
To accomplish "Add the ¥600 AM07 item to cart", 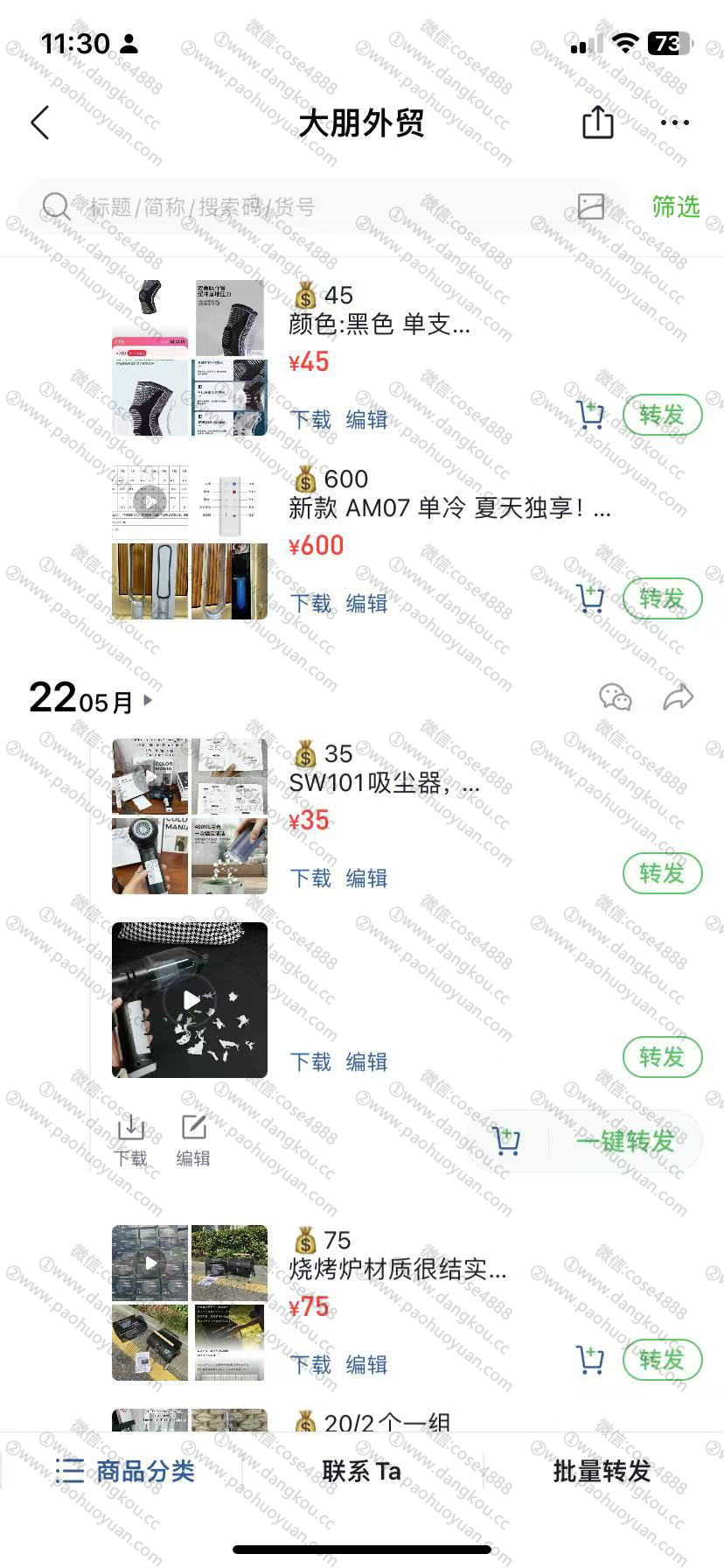I will [591, 598].
